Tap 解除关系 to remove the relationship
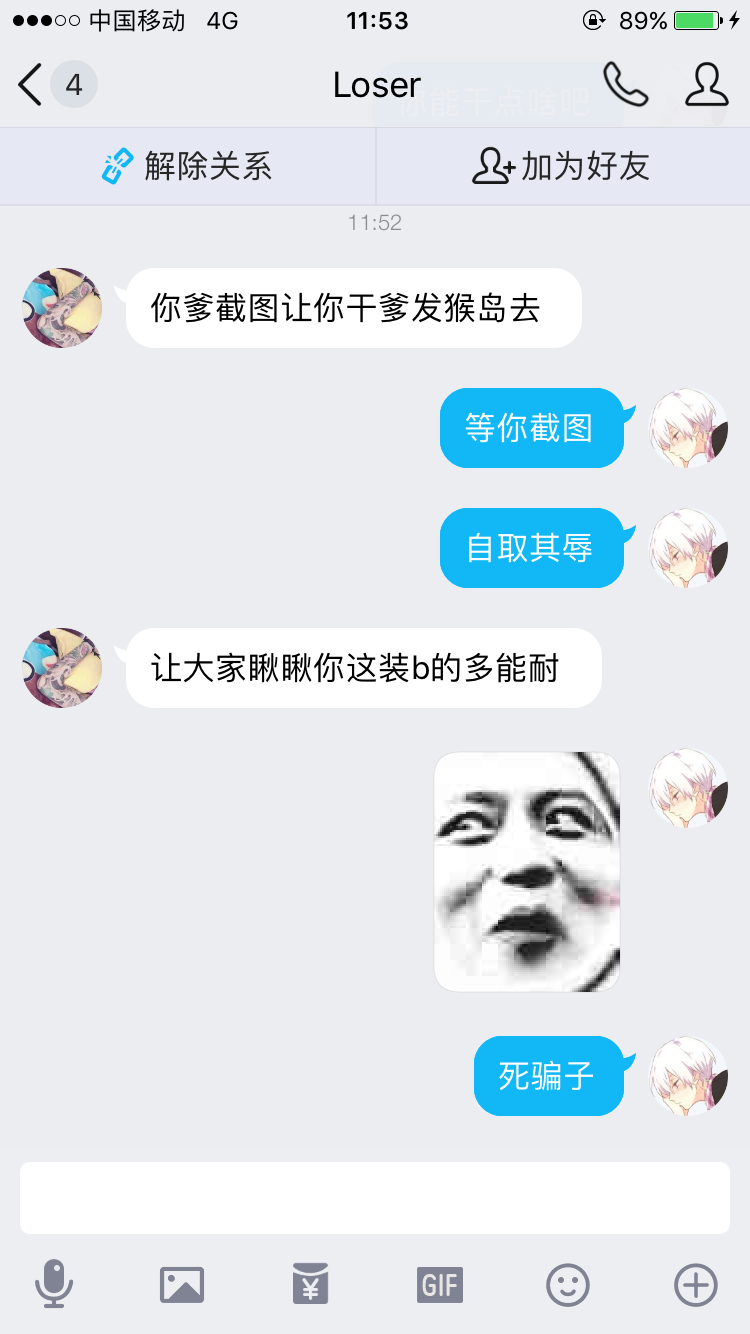750x1334 pixels. pyautogui.click(x=187, y=166)
